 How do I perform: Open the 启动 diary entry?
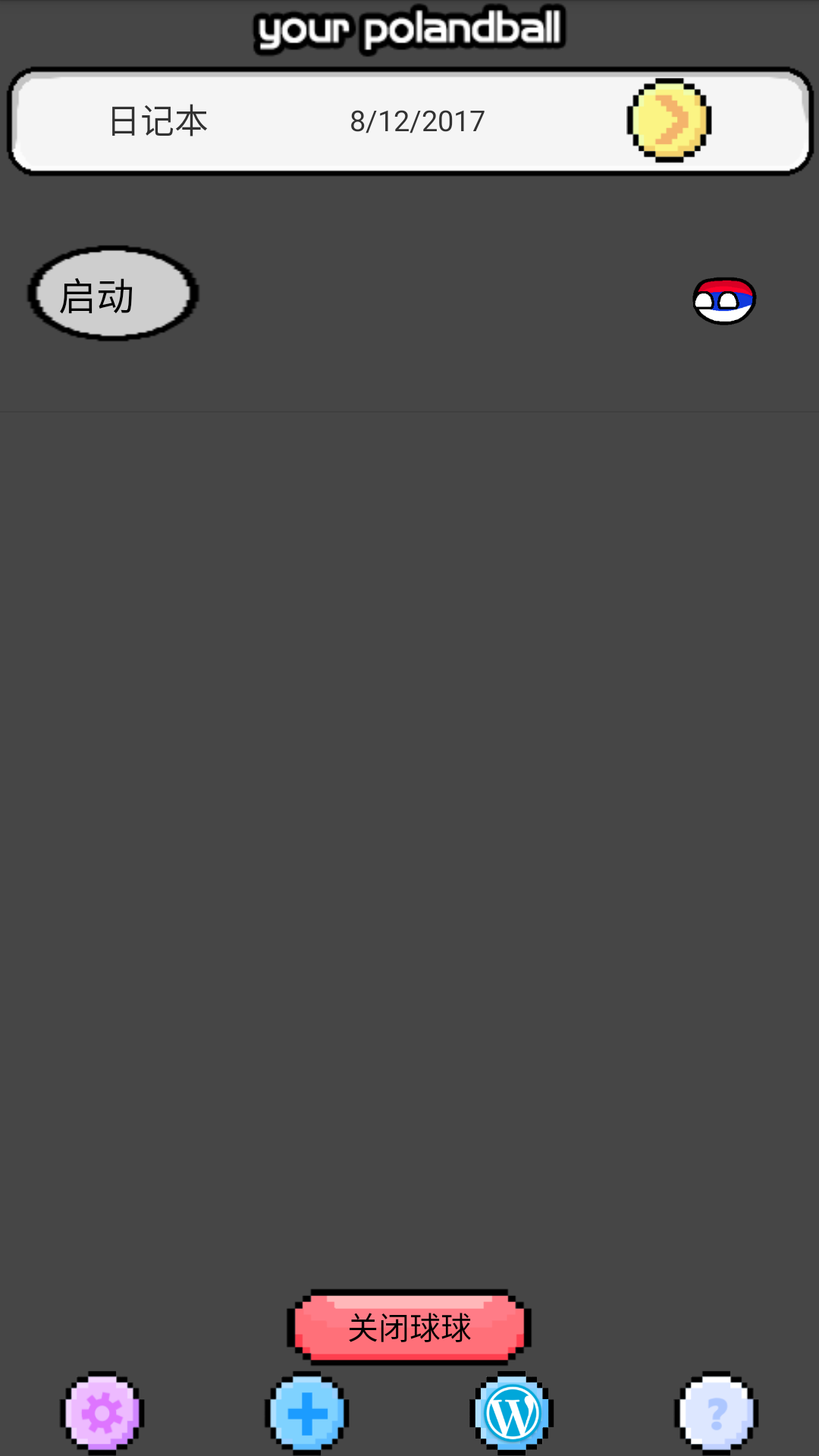[113, 293]
